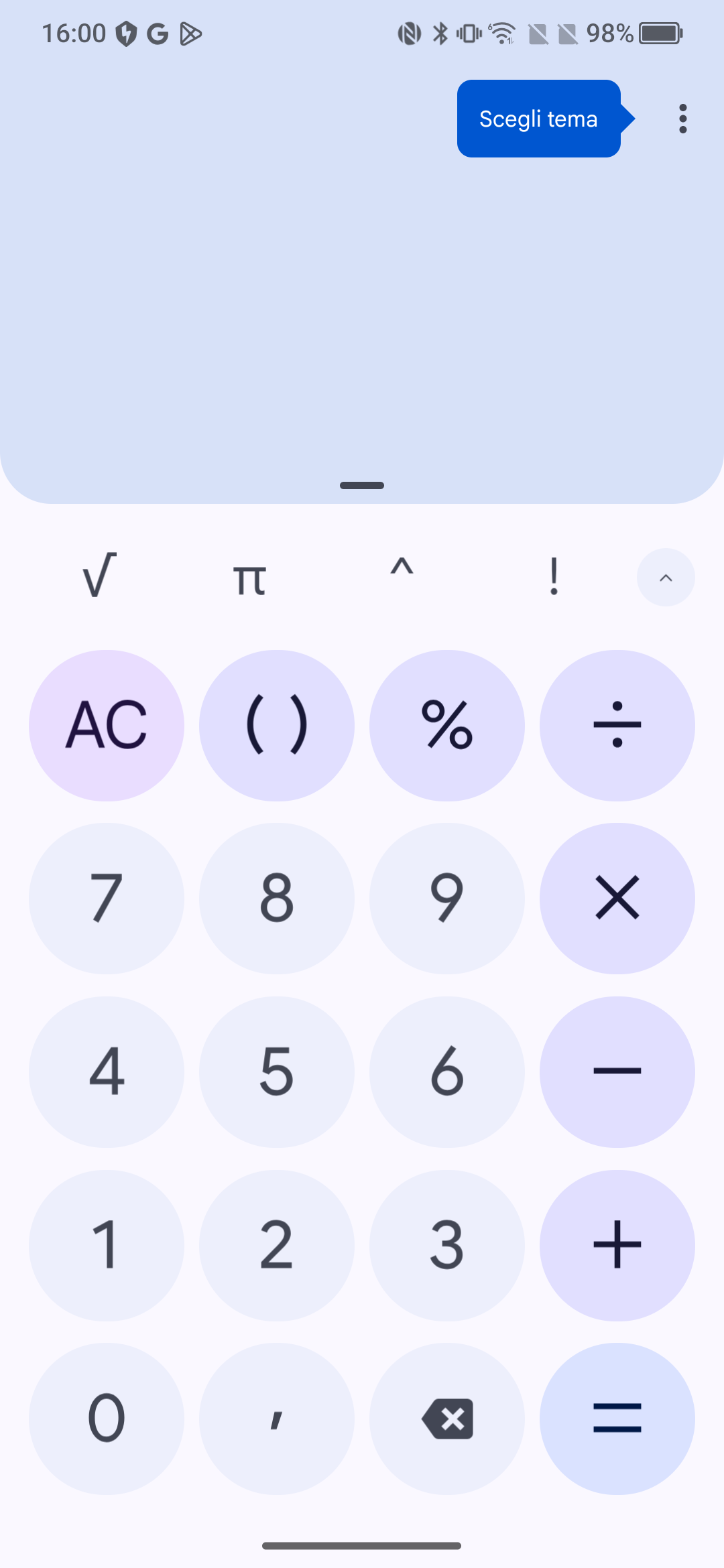724x1568 pixels.
Task: Expand the advanced functions panel
Action: [x=666, y=578]
